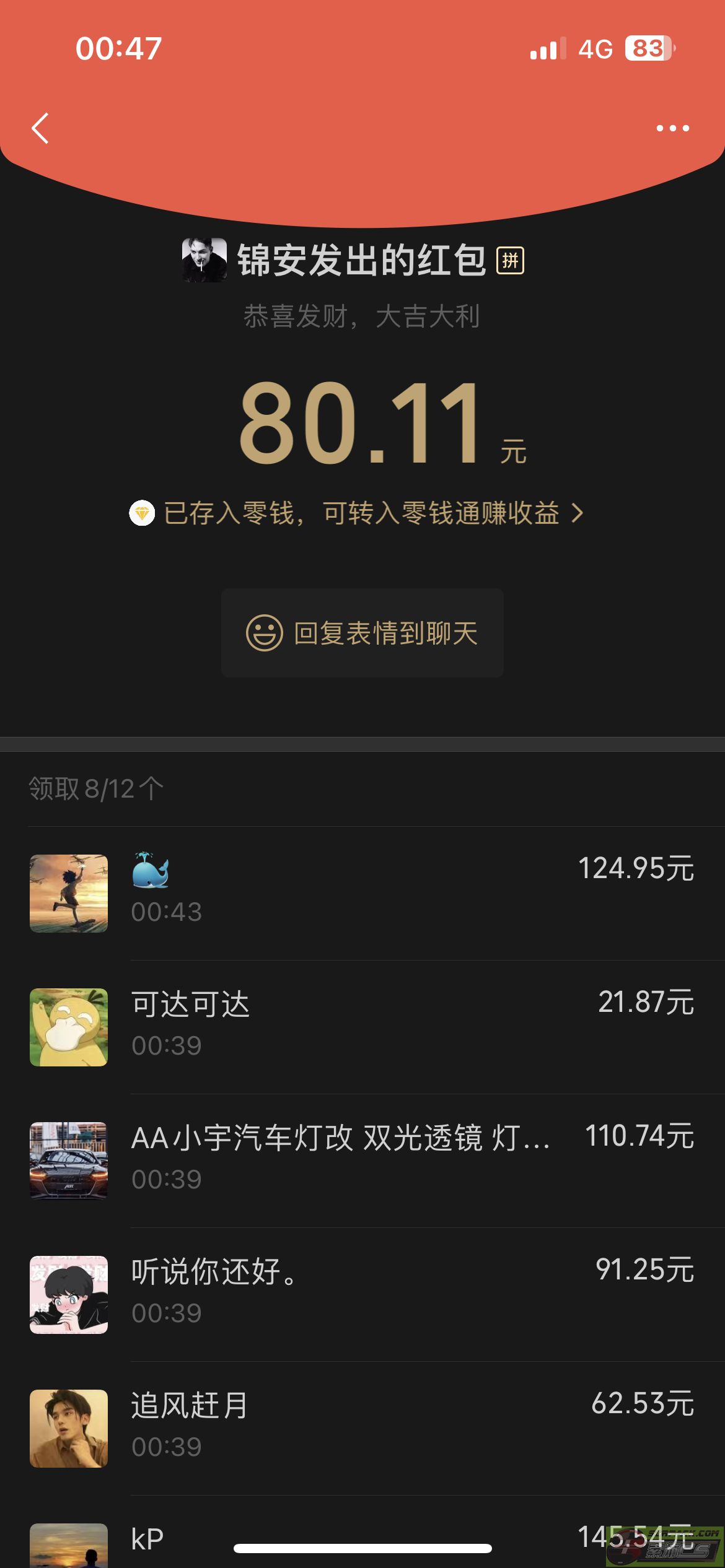Viewport: 725px width, 1568px height.
Task: Go back using the top-left arrow
Action: 41,128
